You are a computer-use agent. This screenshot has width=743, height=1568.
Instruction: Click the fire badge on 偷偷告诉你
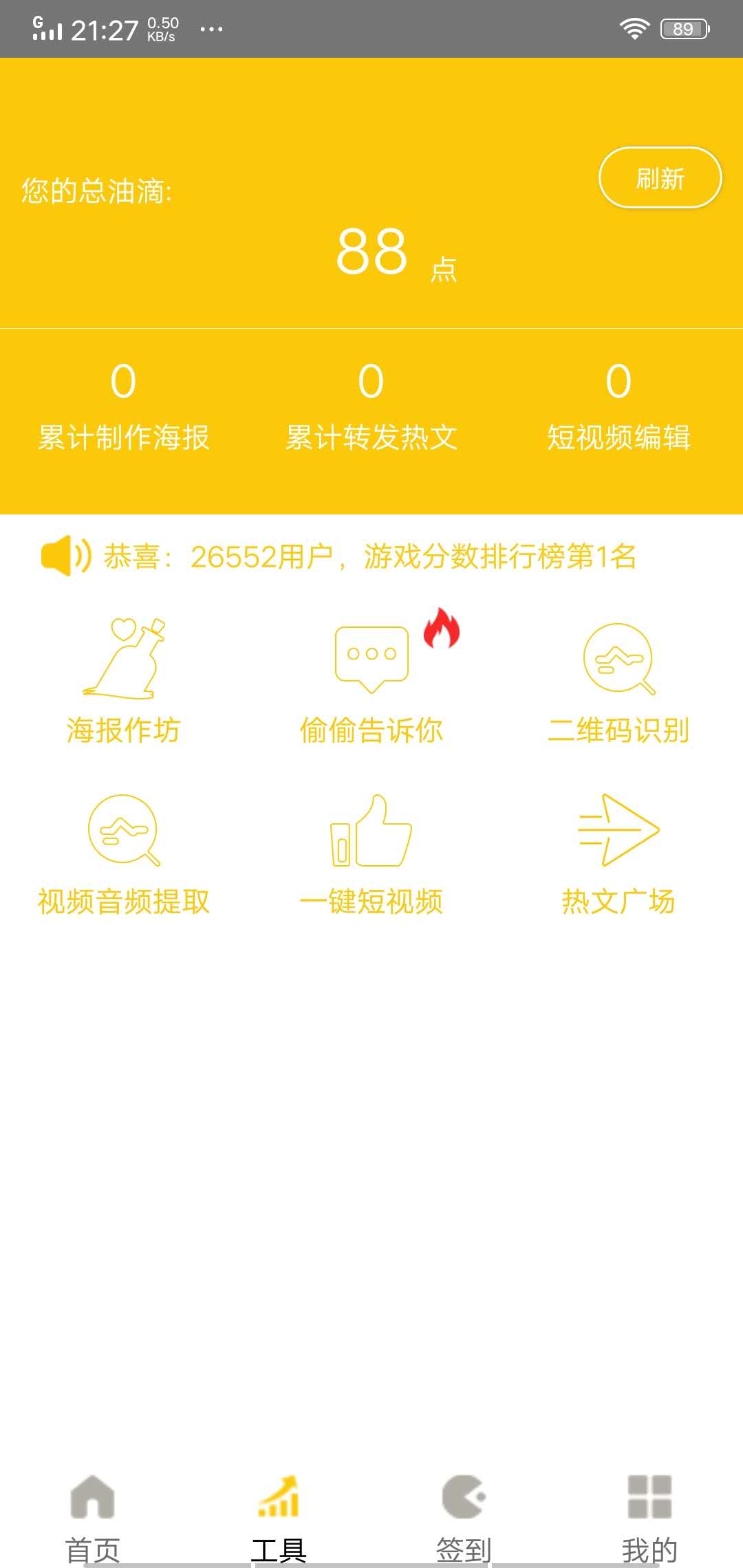[441, 629]
